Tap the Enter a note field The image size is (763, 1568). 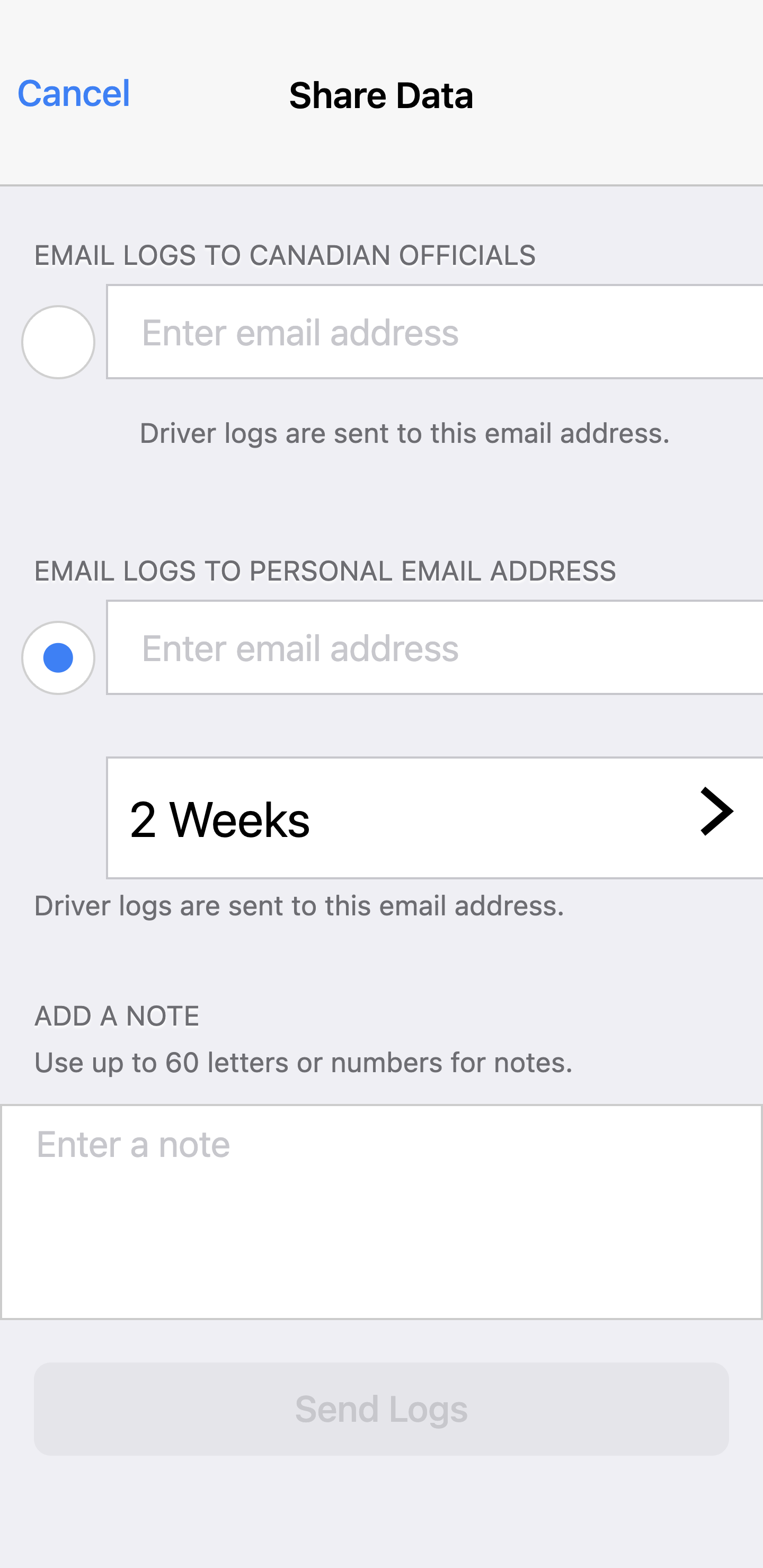pyautogui.click(x=381, y=1211)
